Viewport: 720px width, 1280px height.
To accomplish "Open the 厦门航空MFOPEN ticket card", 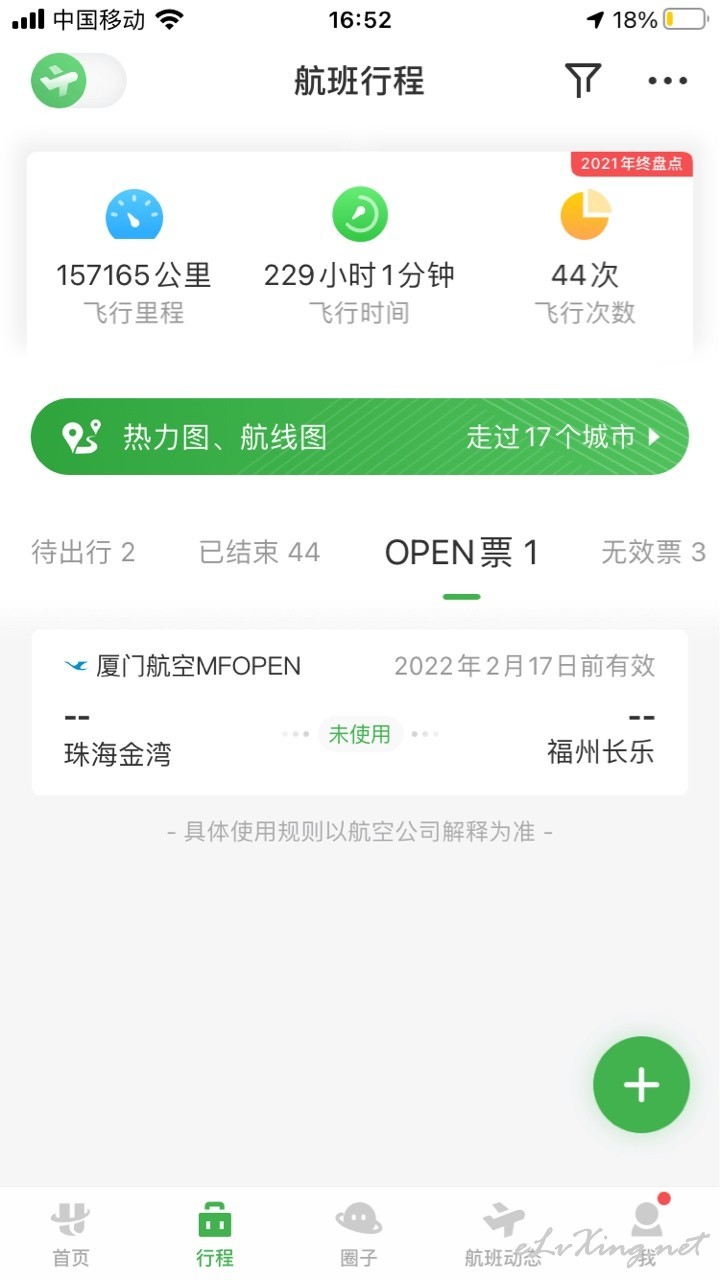I will [x=360, y=712].
